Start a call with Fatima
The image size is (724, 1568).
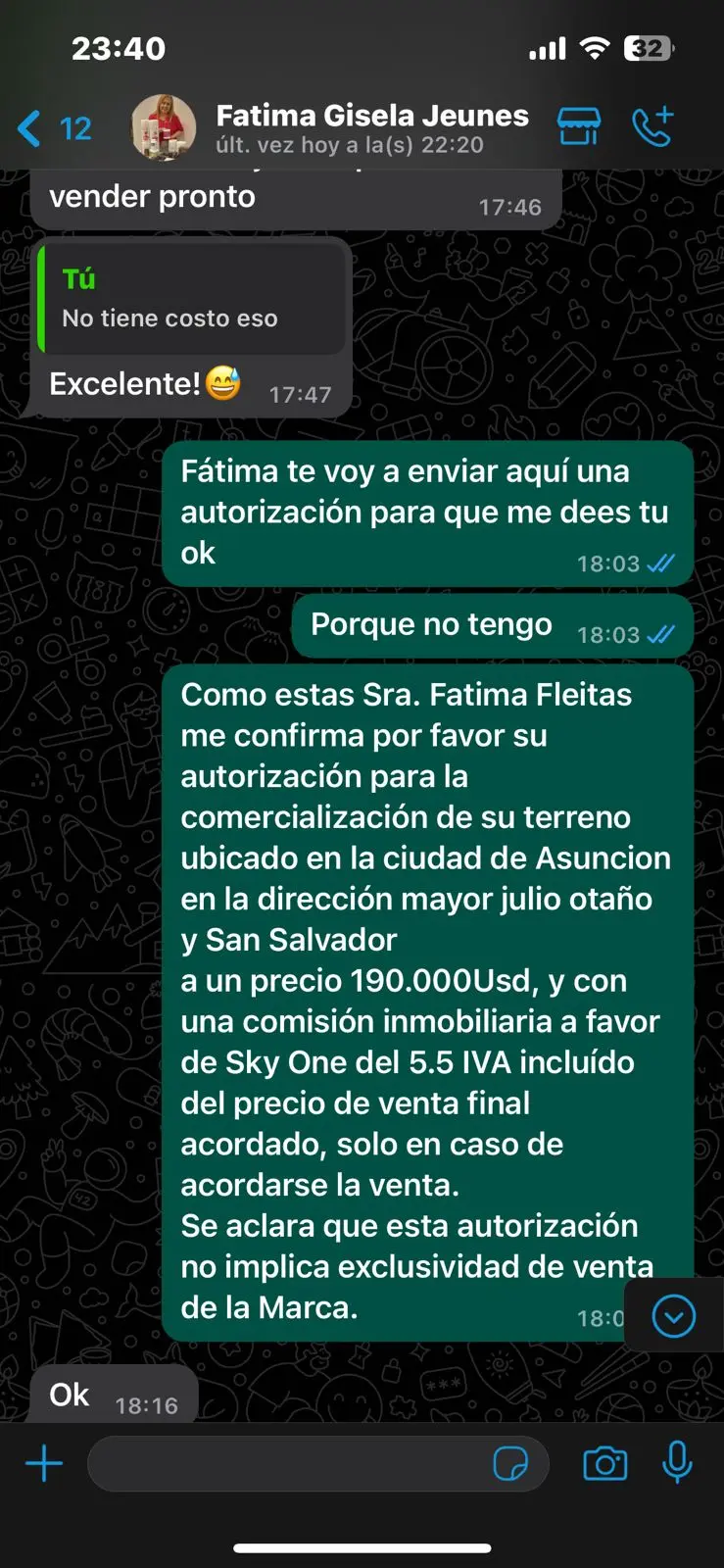click(x=652, y=126)
